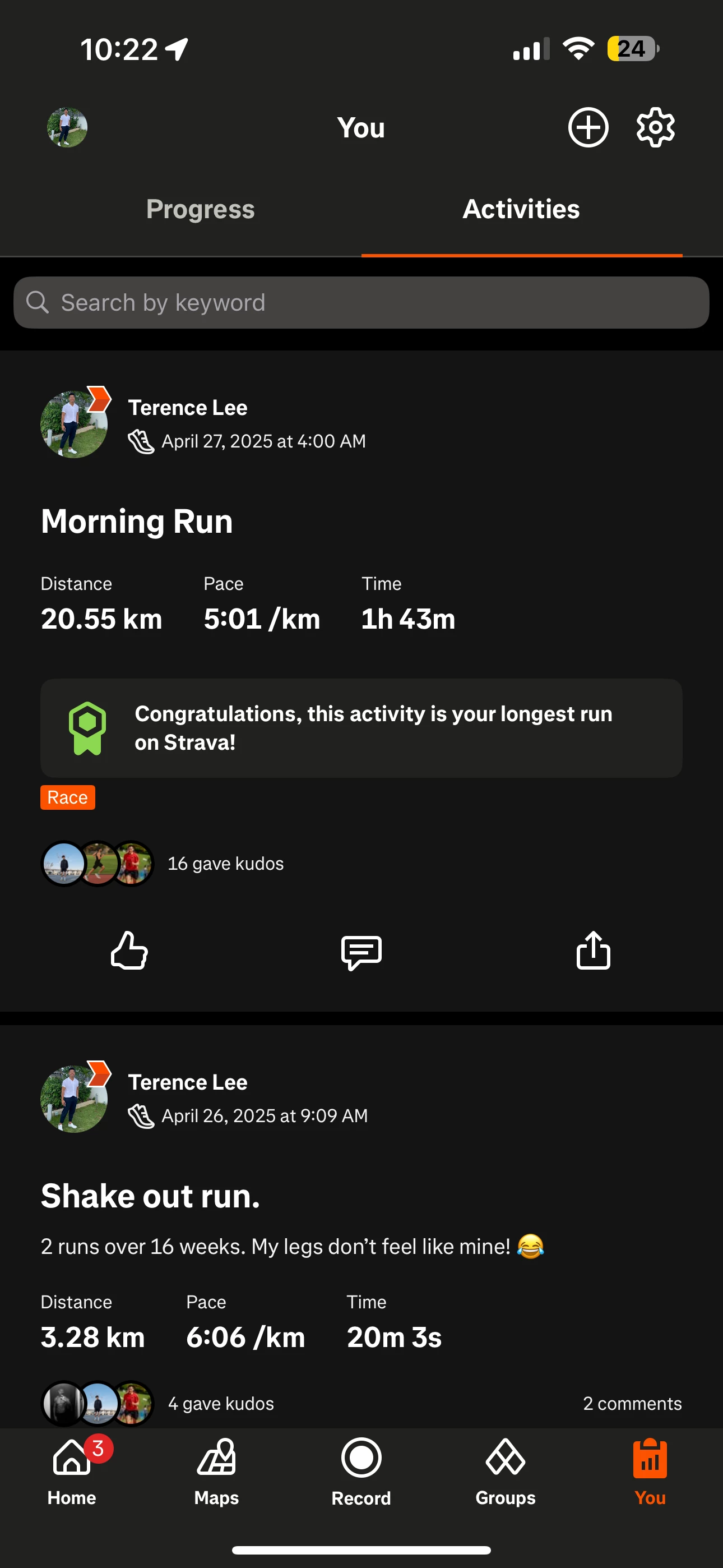View the longest run congratulations banner
The image size is (723, 1568).
click(x=361, y=727)
